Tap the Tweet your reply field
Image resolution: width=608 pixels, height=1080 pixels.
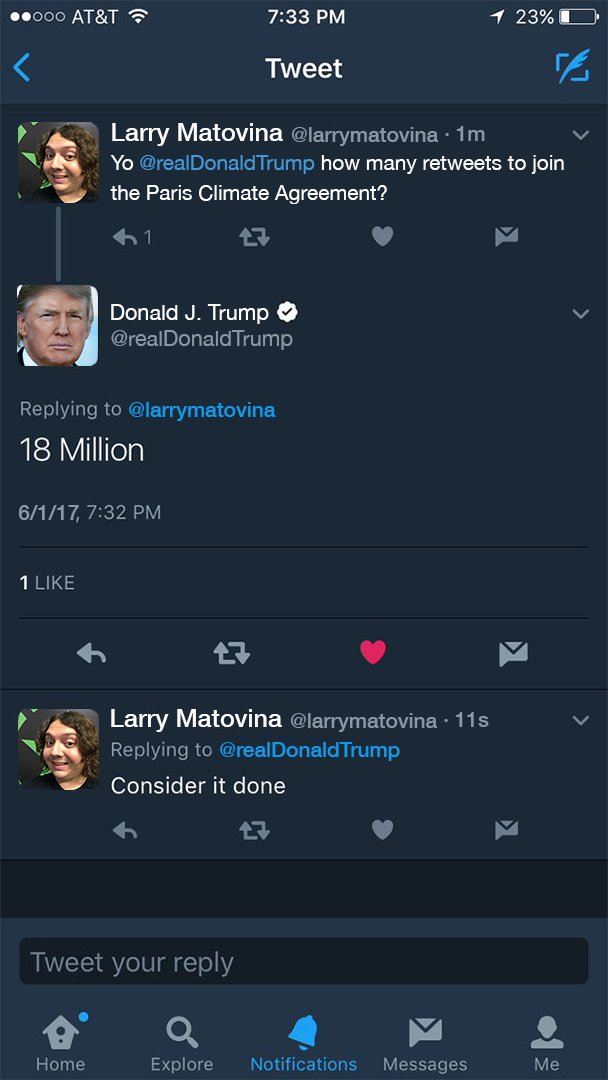(x=303, y=962)
